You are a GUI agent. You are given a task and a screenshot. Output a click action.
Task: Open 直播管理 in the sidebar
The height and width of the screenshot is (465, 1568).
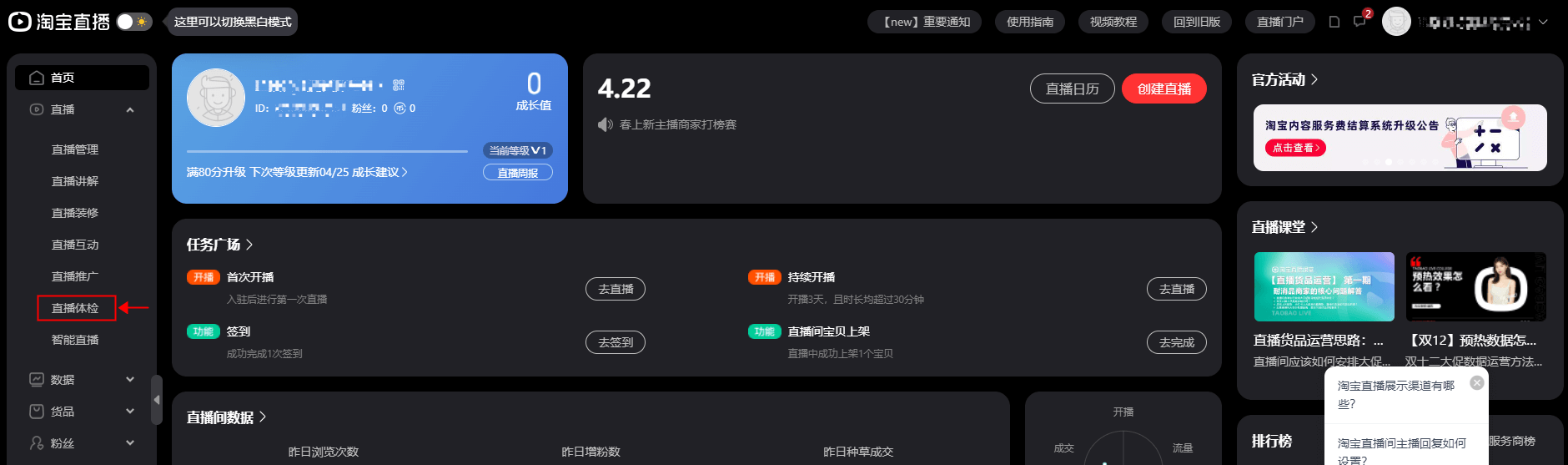pos(75,149)
